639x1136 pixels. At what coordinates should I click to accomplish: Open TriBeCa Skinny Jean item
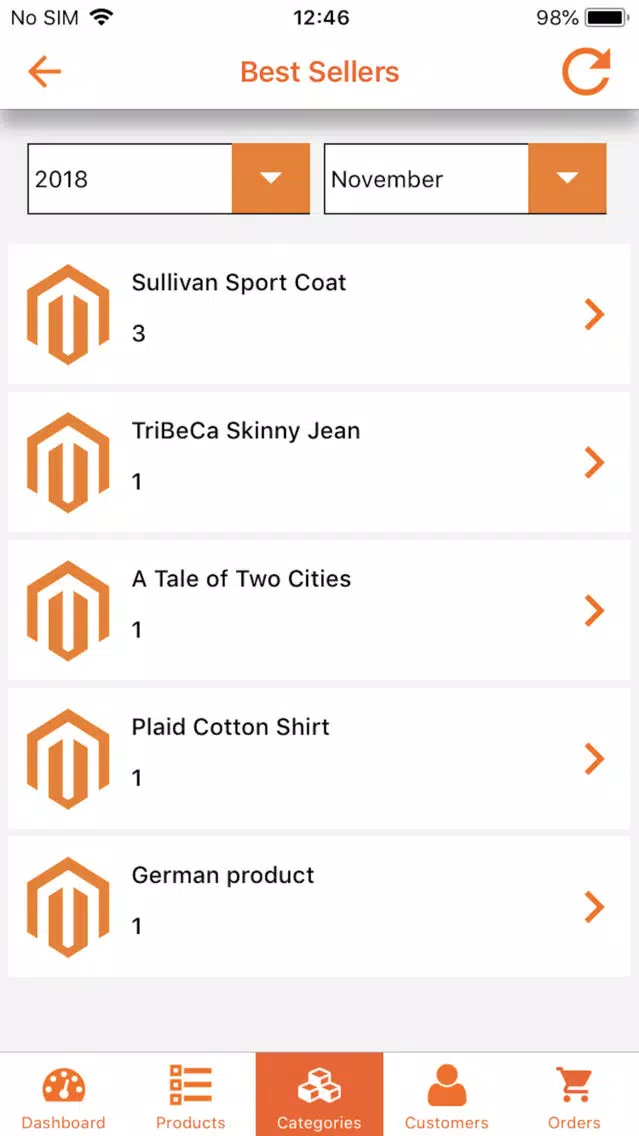click(319, 462)
